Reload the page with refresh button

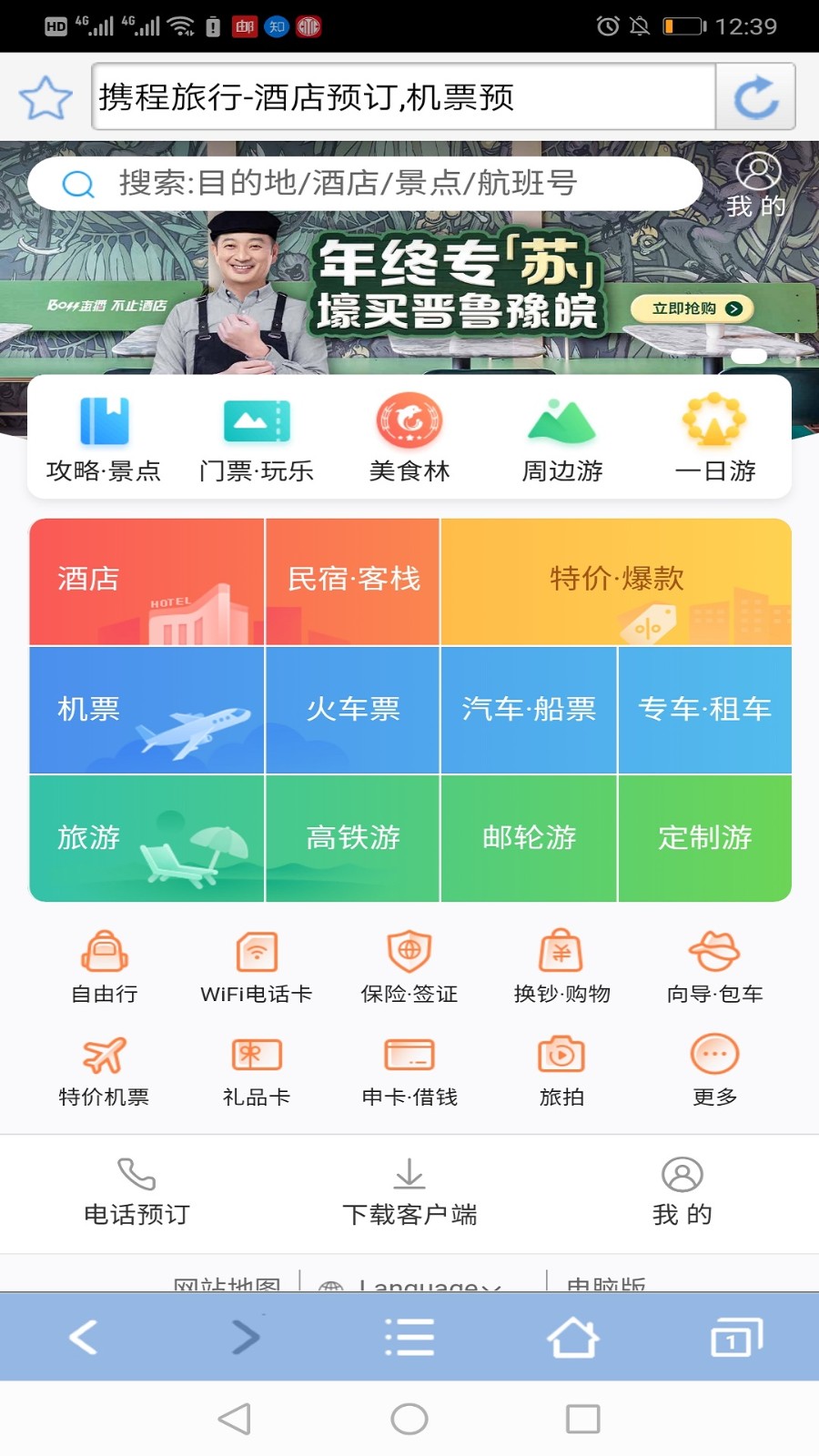pyautogui.click(x=753, y=96)
